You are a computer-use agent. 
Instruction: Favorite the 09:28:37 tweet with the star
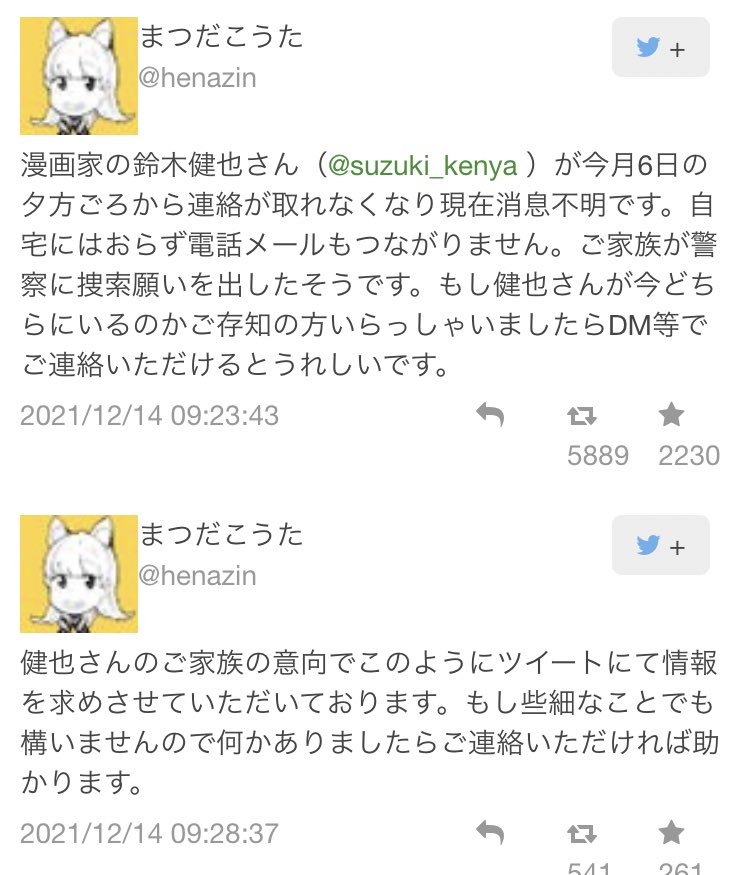point(671,831)
